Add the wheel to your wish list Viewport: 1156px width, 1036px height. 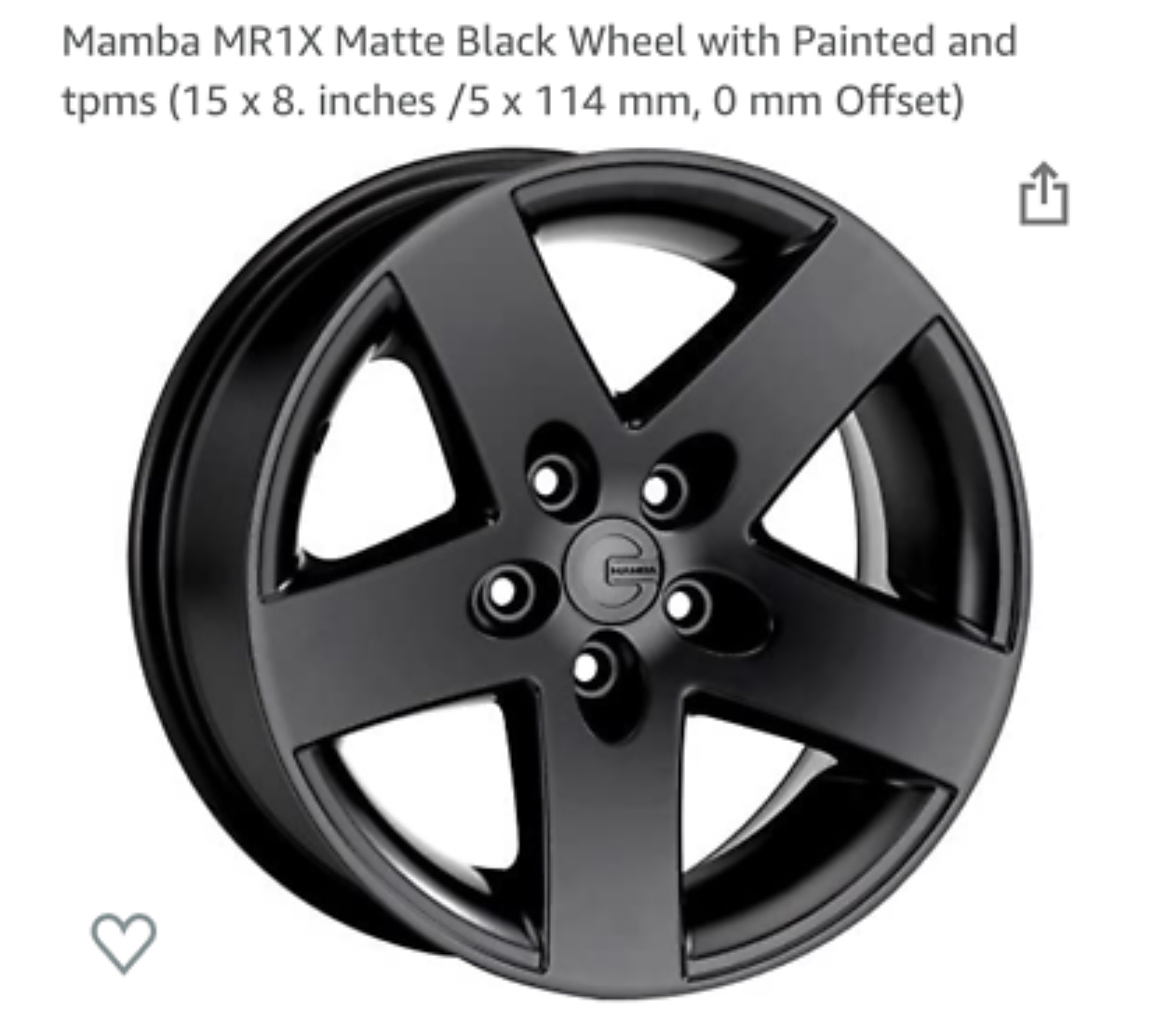tap(124, 941)
